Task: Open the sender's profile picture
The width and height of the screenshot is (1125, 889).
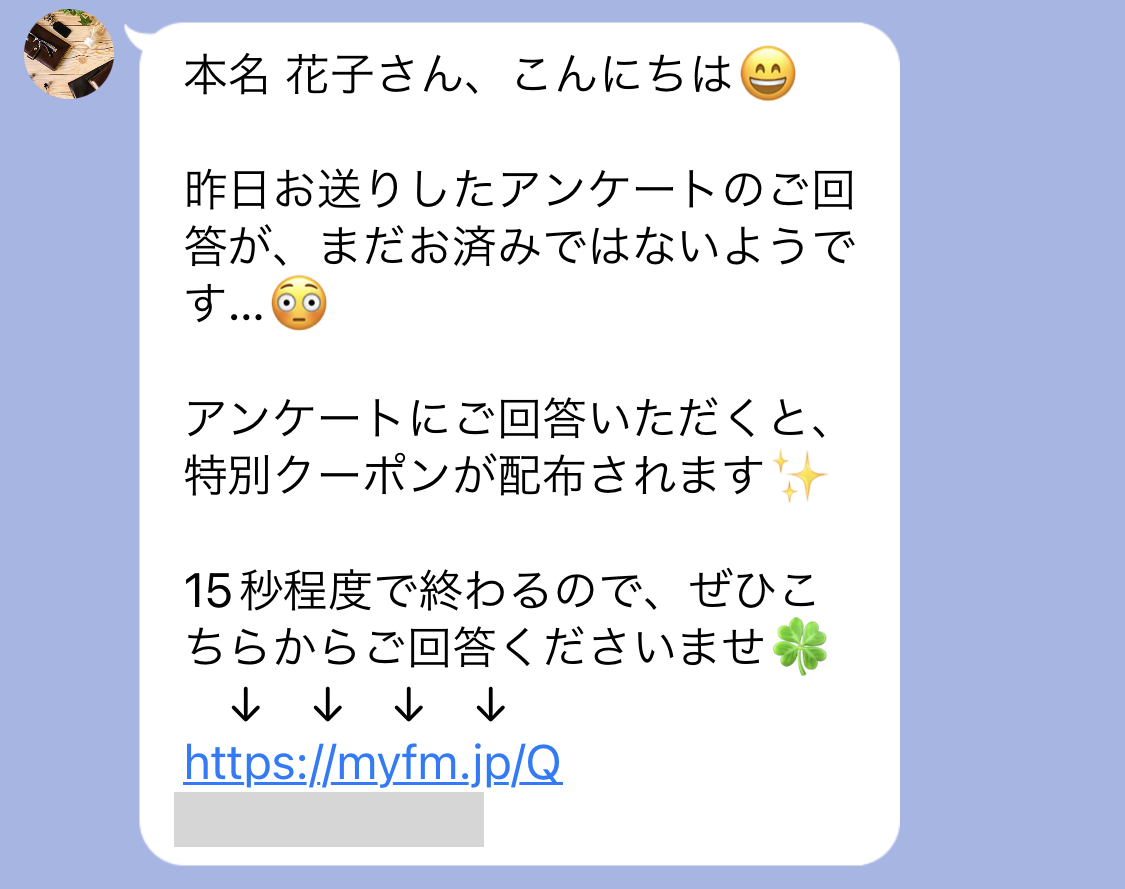Action: (69, 54)
